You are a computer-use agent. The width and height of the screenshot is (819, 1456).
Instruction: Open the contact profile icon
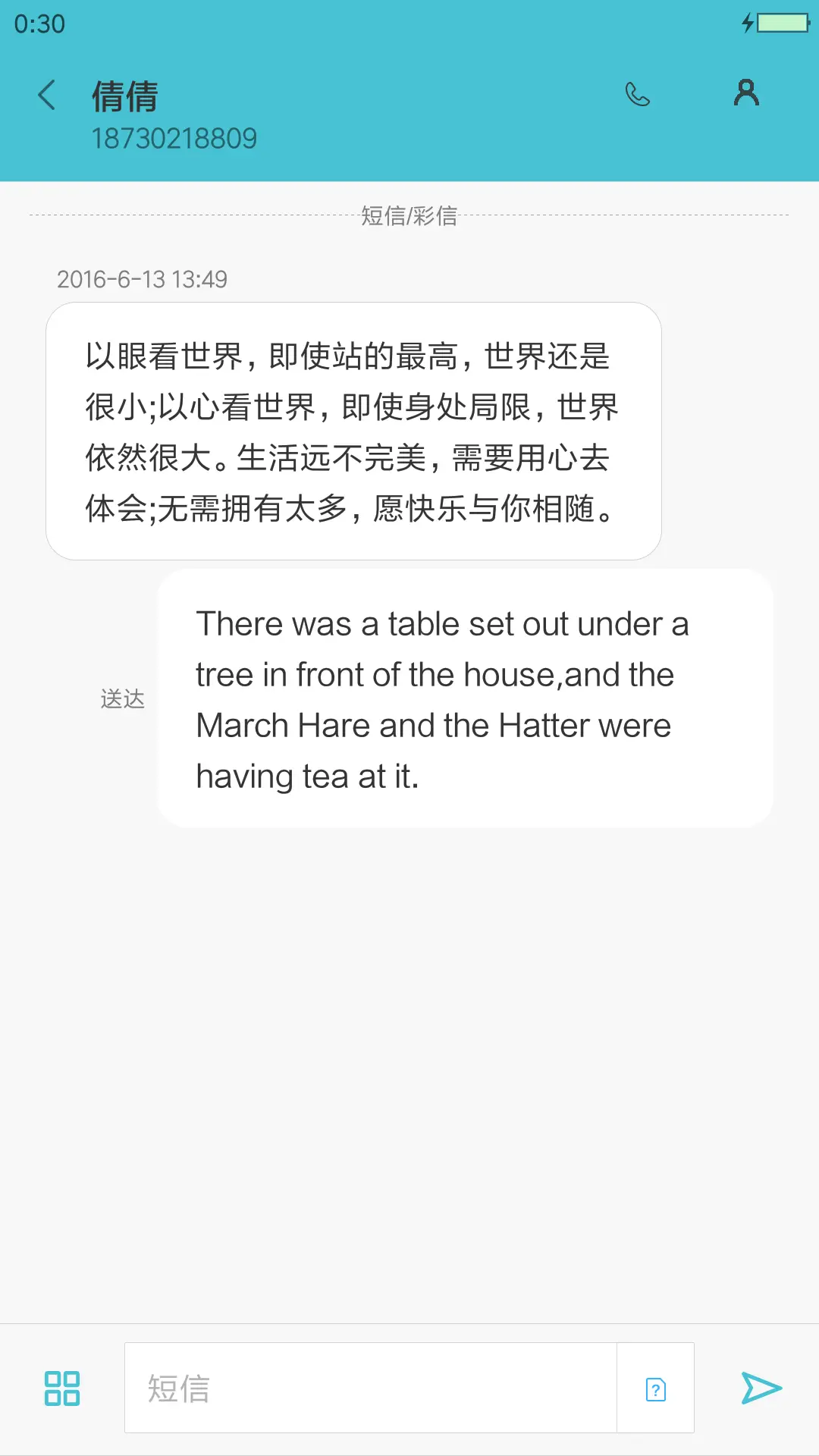746,93
